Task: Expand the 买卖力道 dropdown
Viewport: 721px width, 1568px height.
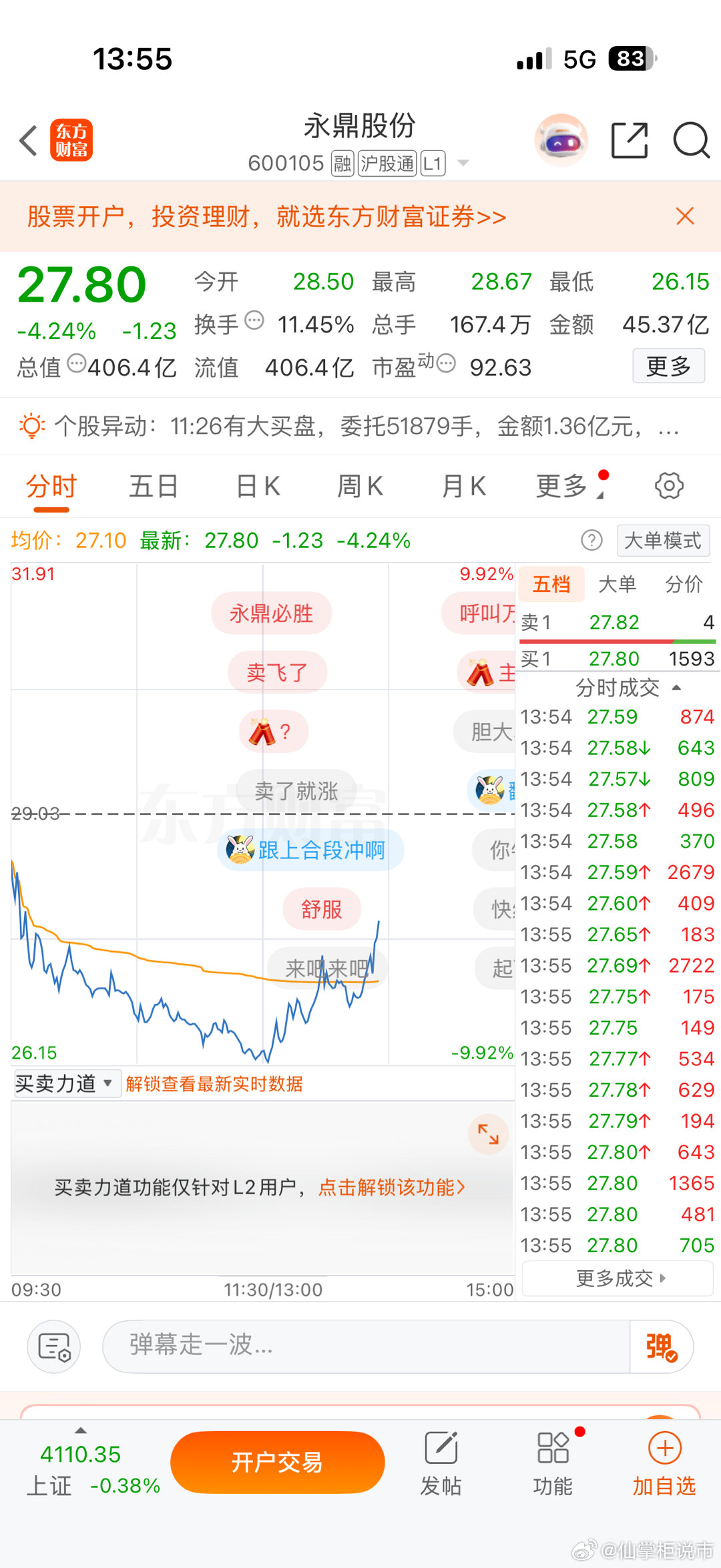Action: pos(65,1083)
